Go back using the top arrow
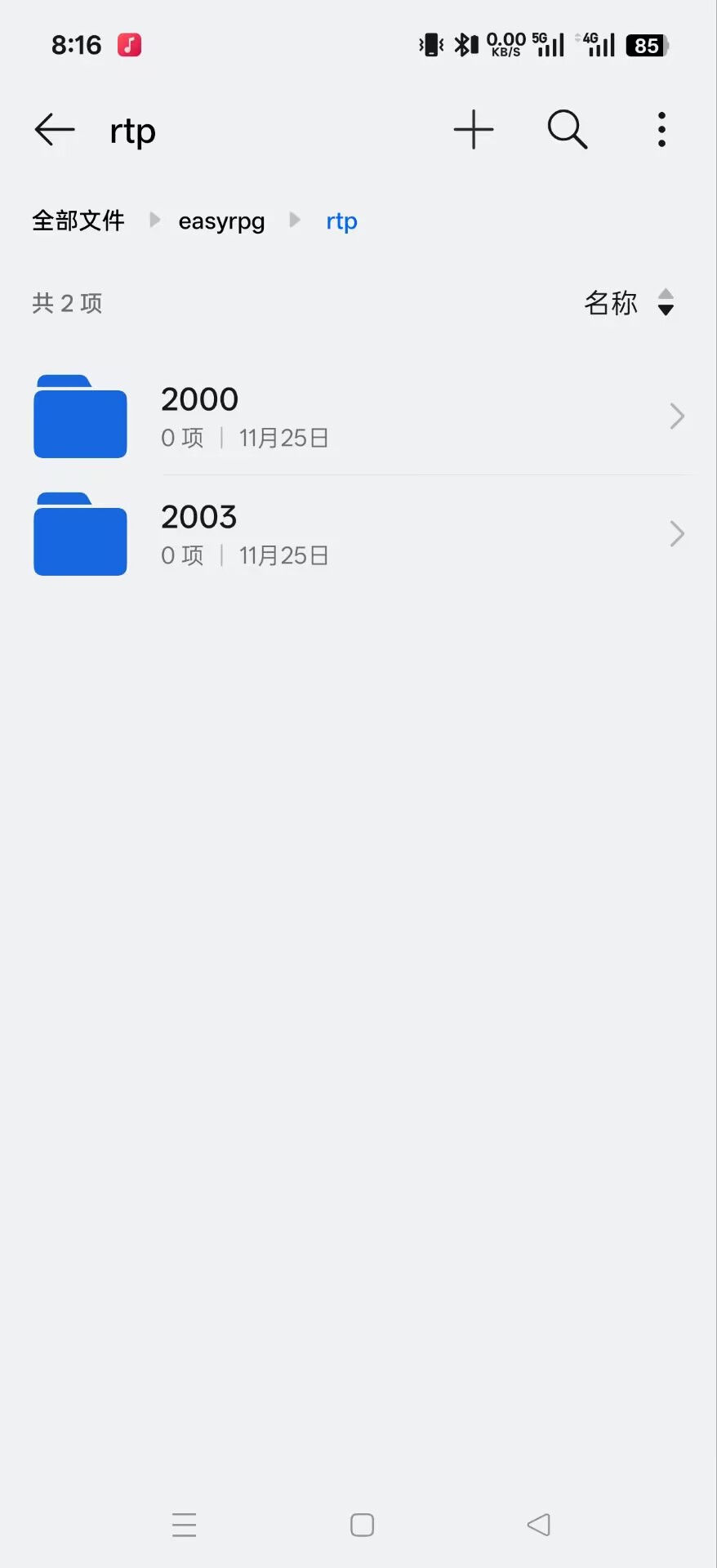Screen dimensions: 717x1568 pyautogui.click(x=55, y=130)
